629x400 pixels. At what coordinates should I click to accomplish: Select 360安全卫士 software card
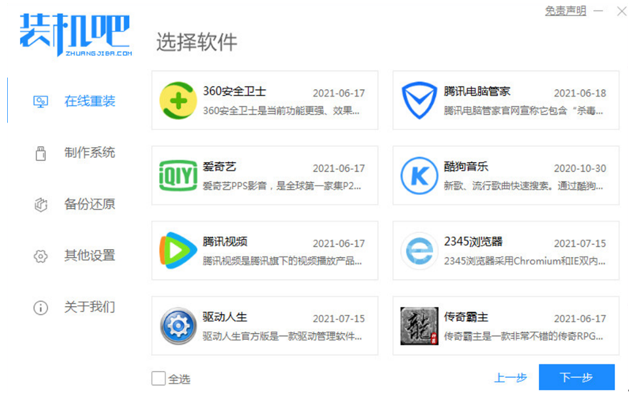(265, 100)
